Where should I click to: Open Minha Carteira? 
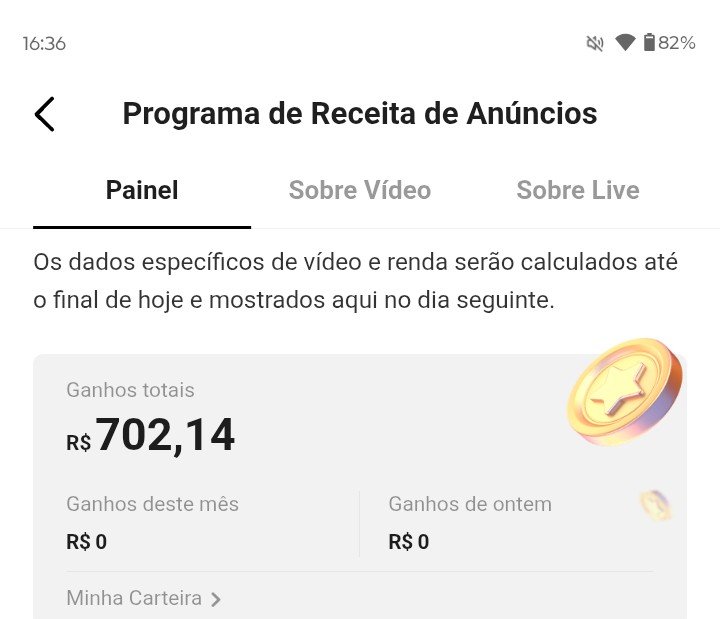tap(144, 599)
